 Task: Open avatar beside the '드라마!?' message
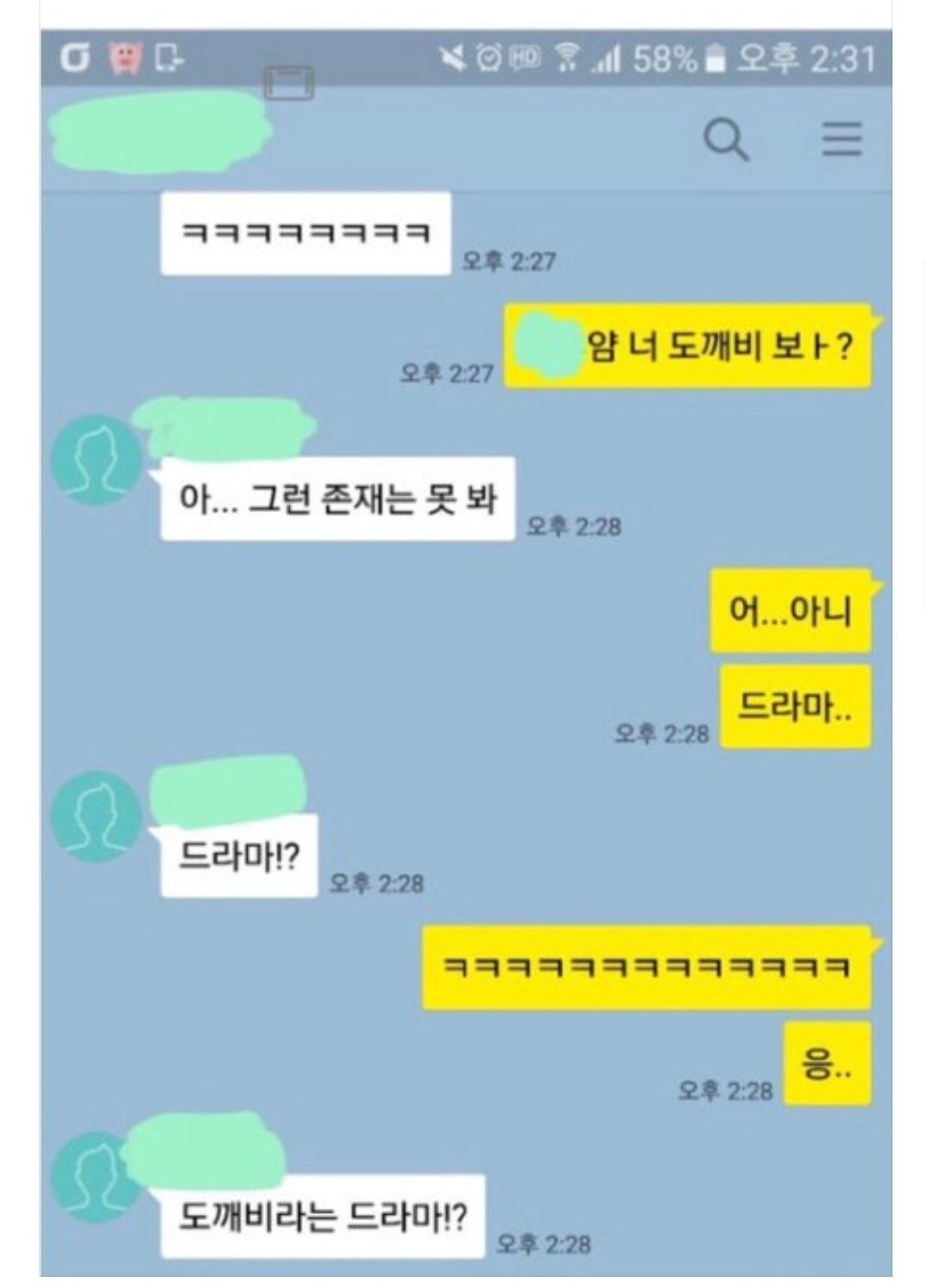tap(96, 816)
